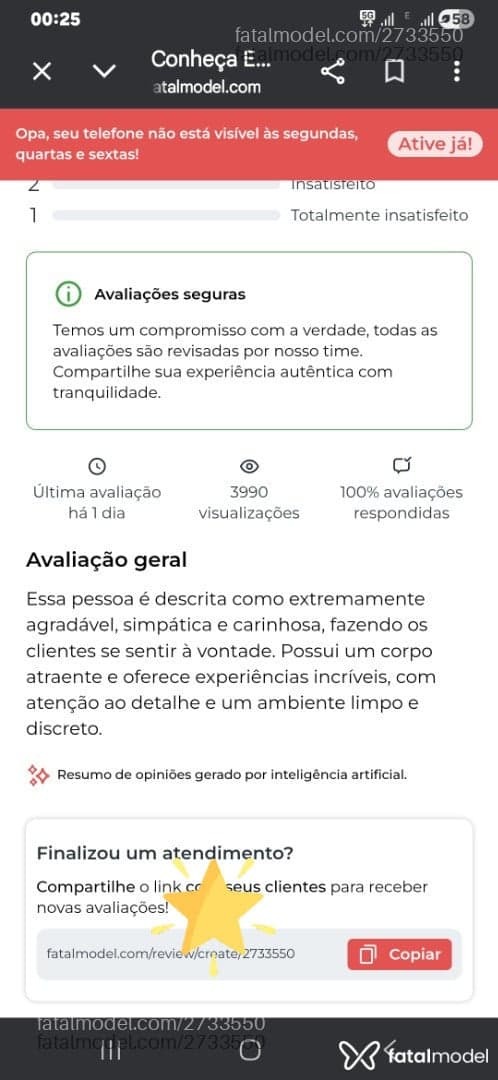
Task: Close the browser custom tab
Action: coord(42,71)
